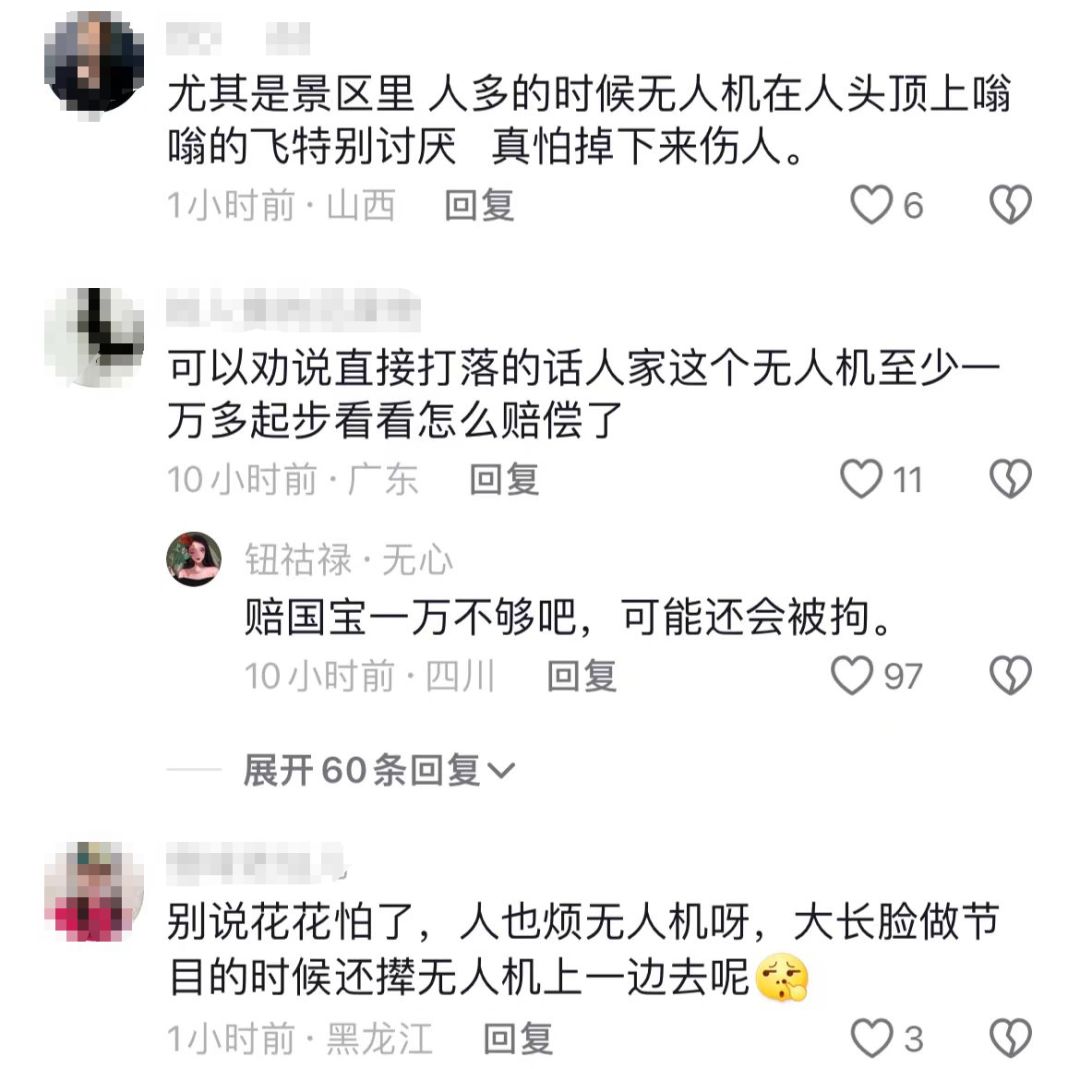This screenshot has height=1069, width=1080.
Task: Reply to the Heilongjiang comment
Action: (x=517, y=1039)
